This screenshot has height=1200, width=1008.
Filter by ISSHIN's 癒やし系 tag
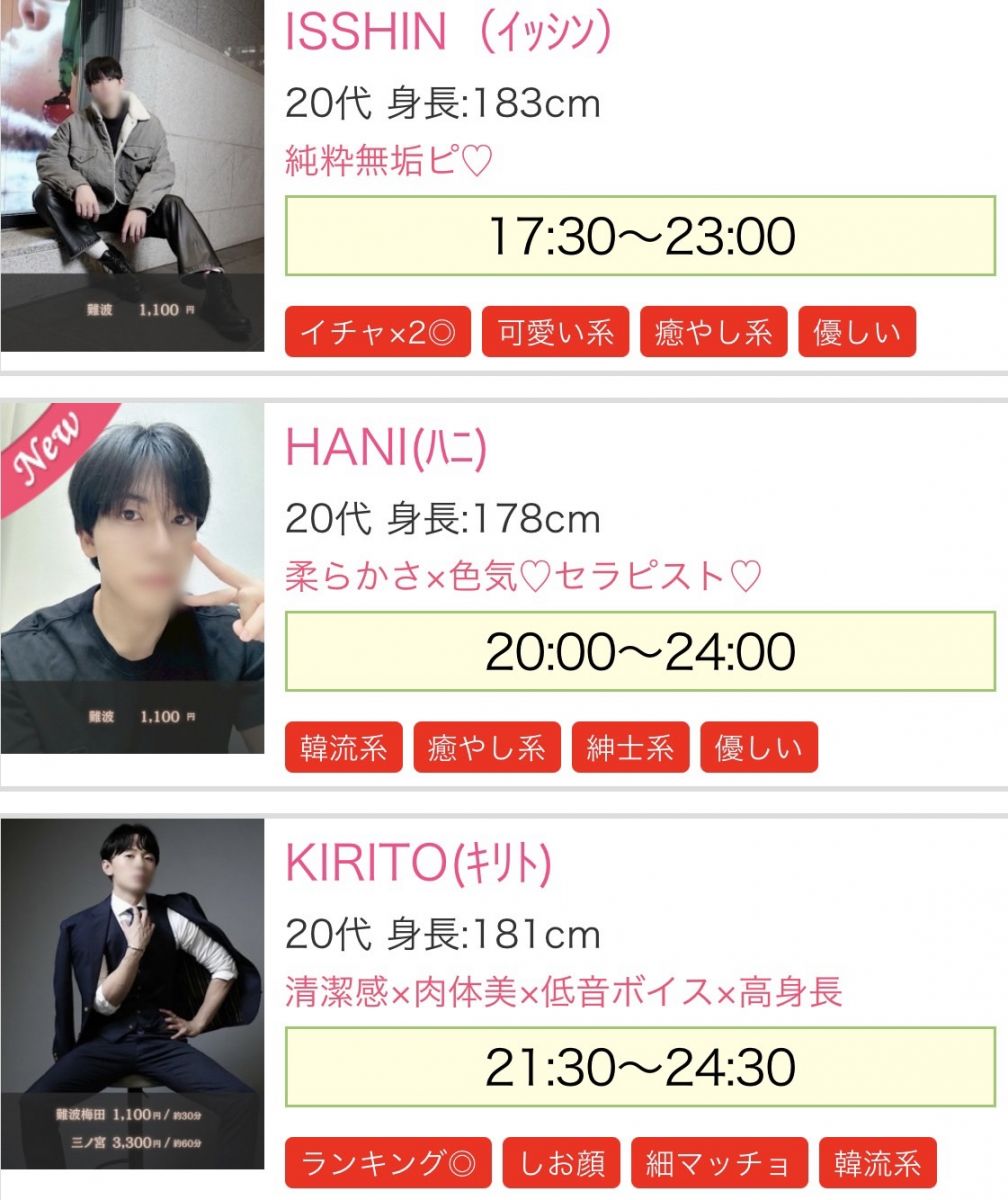click(x=714, y=332)
